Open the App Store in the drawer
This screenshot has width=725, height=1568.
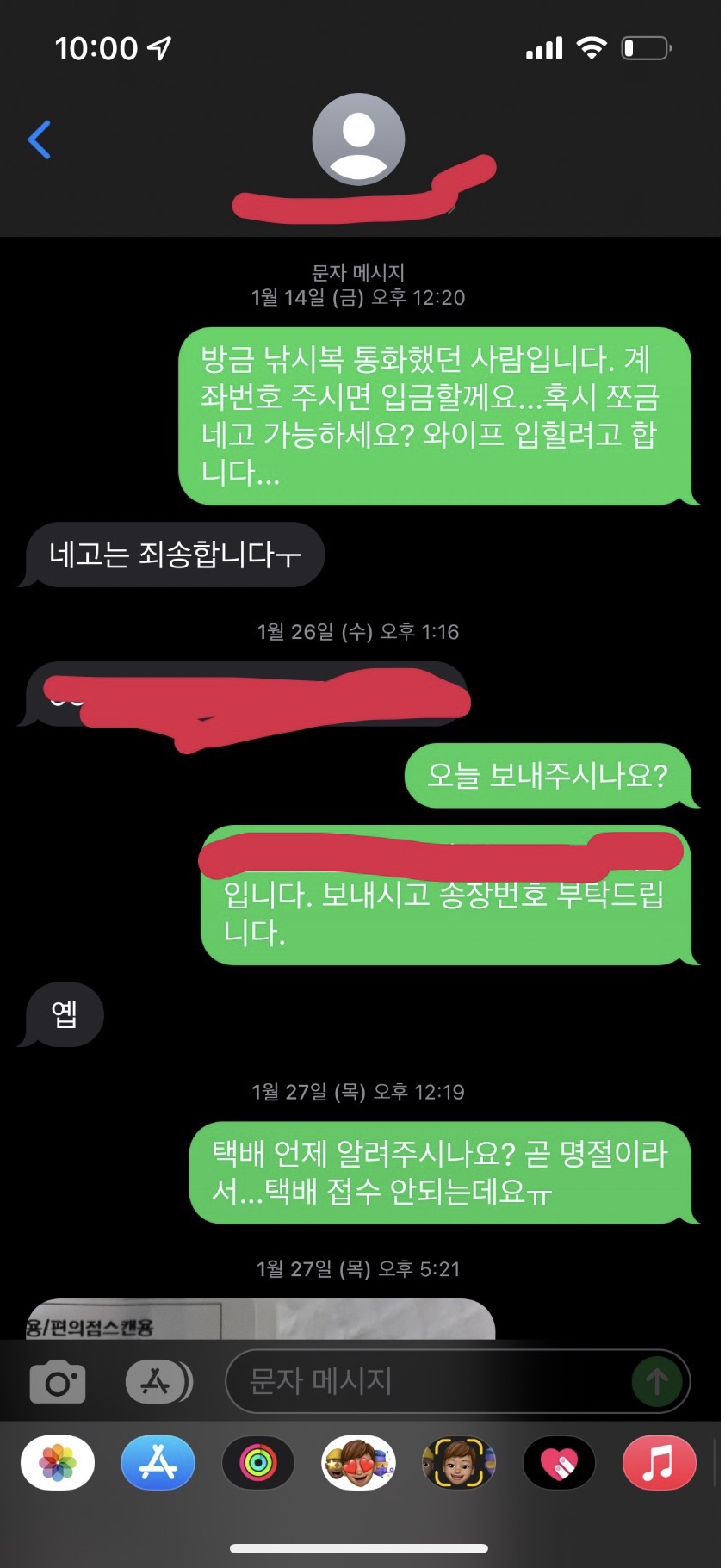tap(158, 1462)
